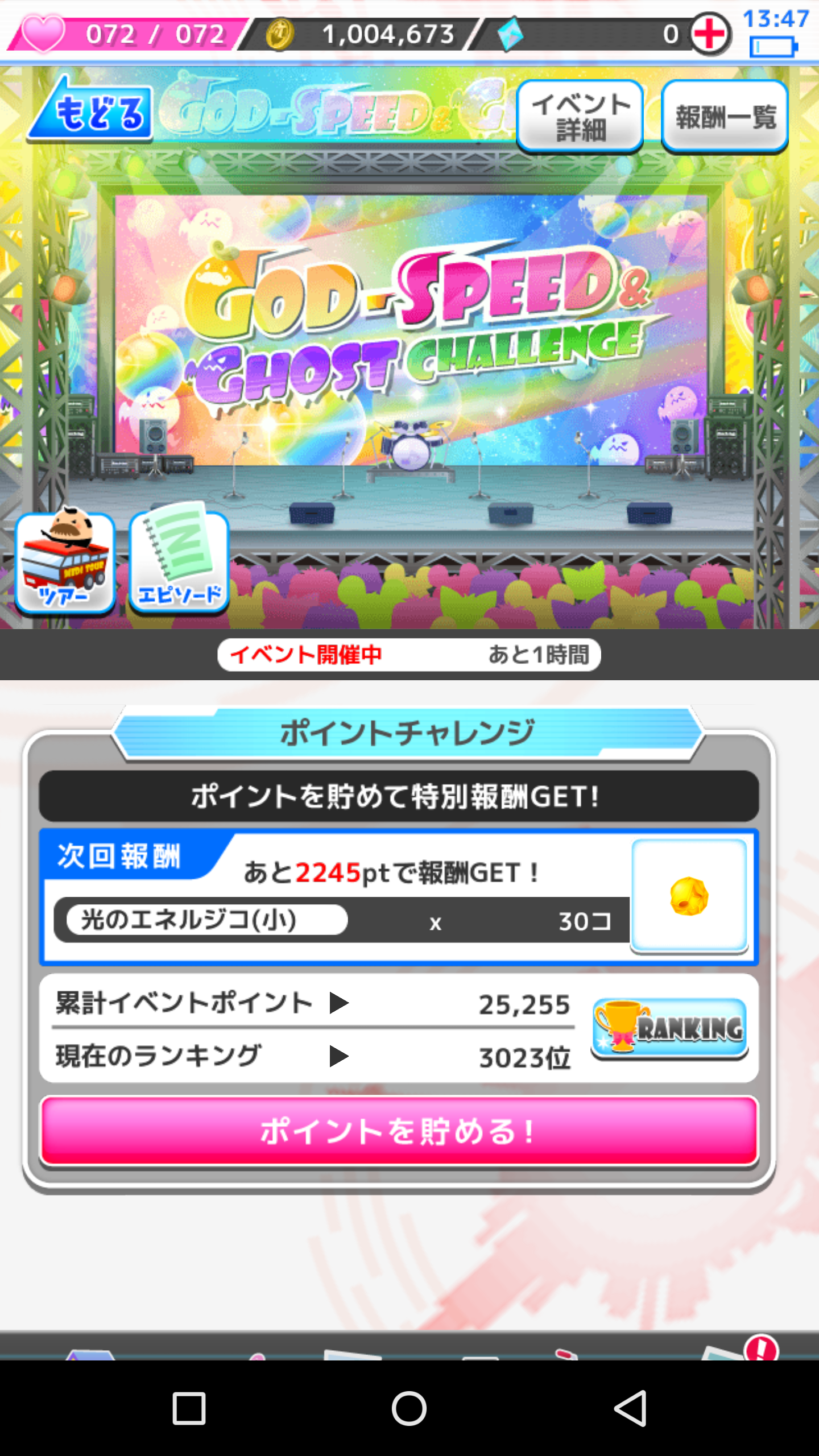Tap the red plus to add gems
Viewport: 819px width, 1456px height.
[710, 34]
